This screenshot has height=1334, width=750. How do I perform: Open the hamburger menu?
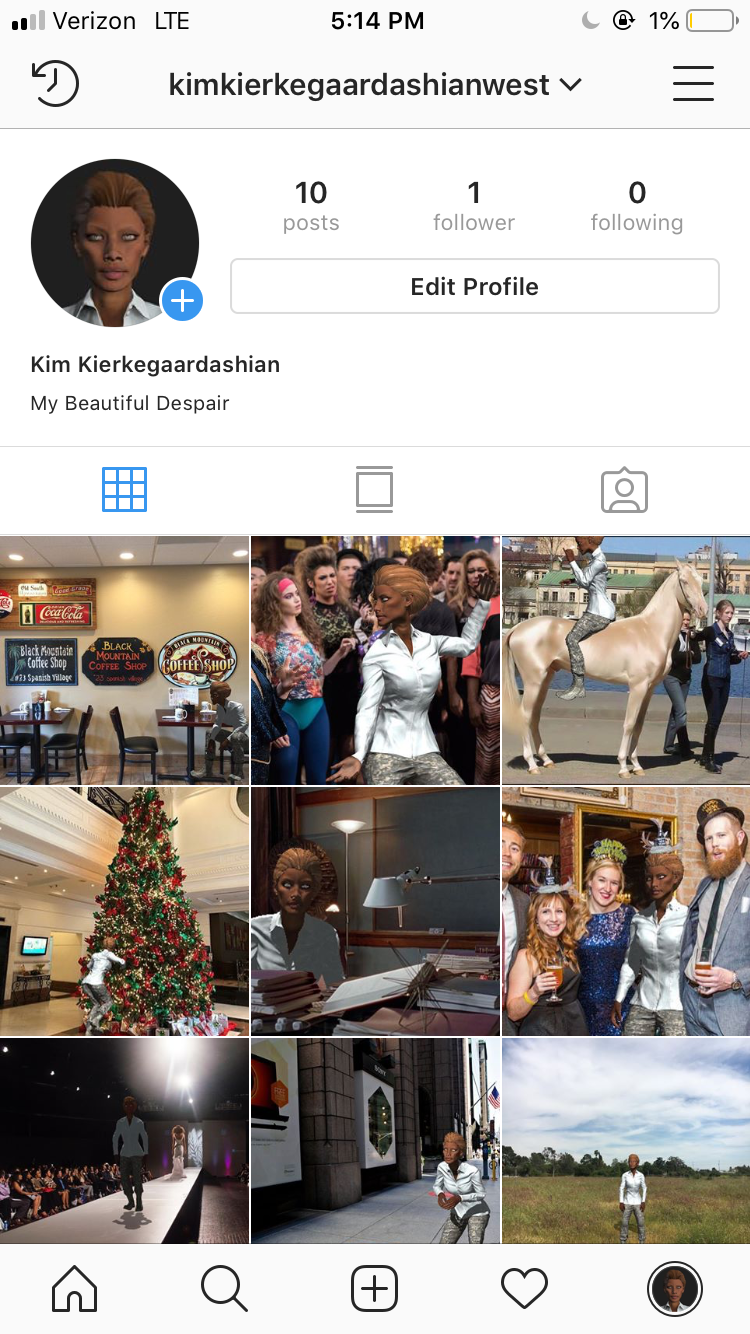tap(693, 84)
